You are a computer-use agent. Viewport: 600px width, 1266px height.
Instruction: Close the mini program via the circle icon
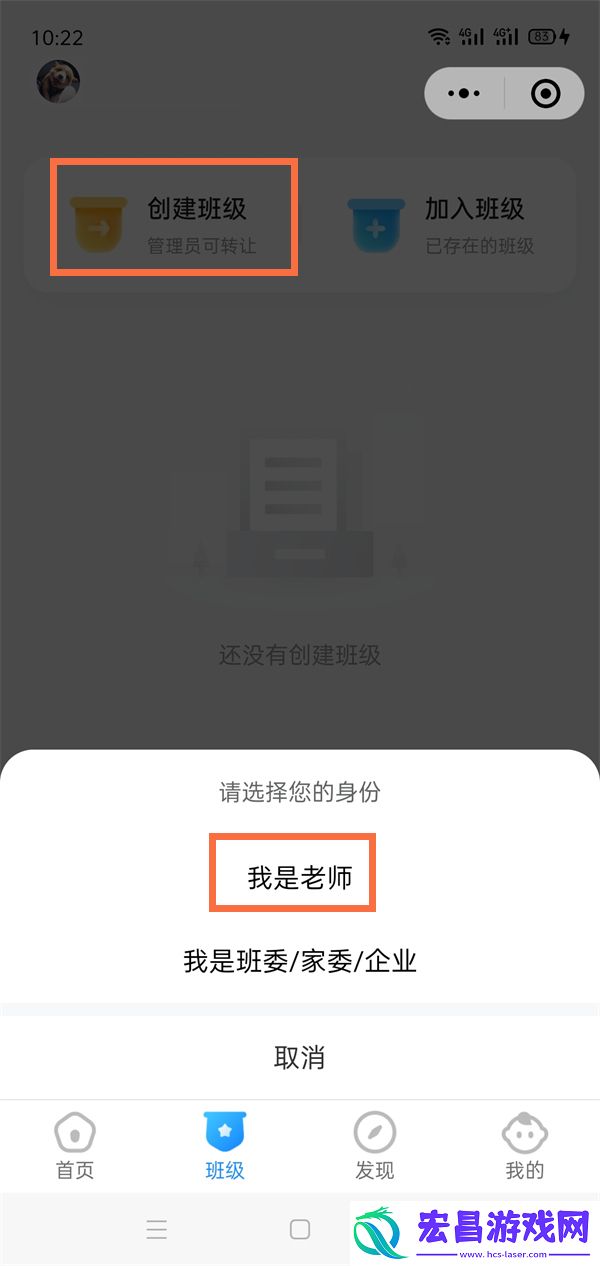click(x=545, y=94)
